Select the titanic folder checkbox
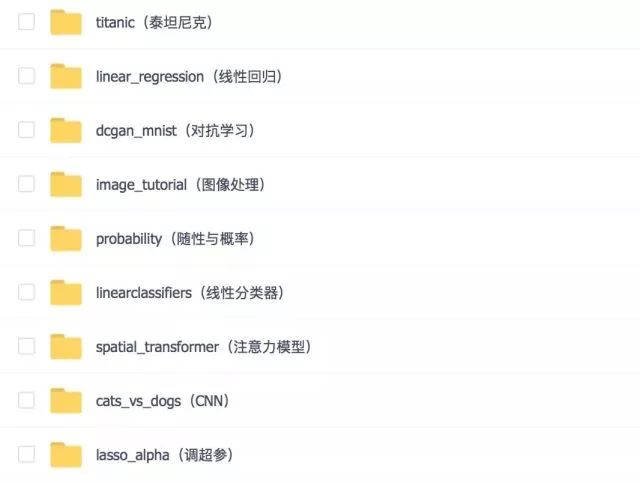 [26, 22]
